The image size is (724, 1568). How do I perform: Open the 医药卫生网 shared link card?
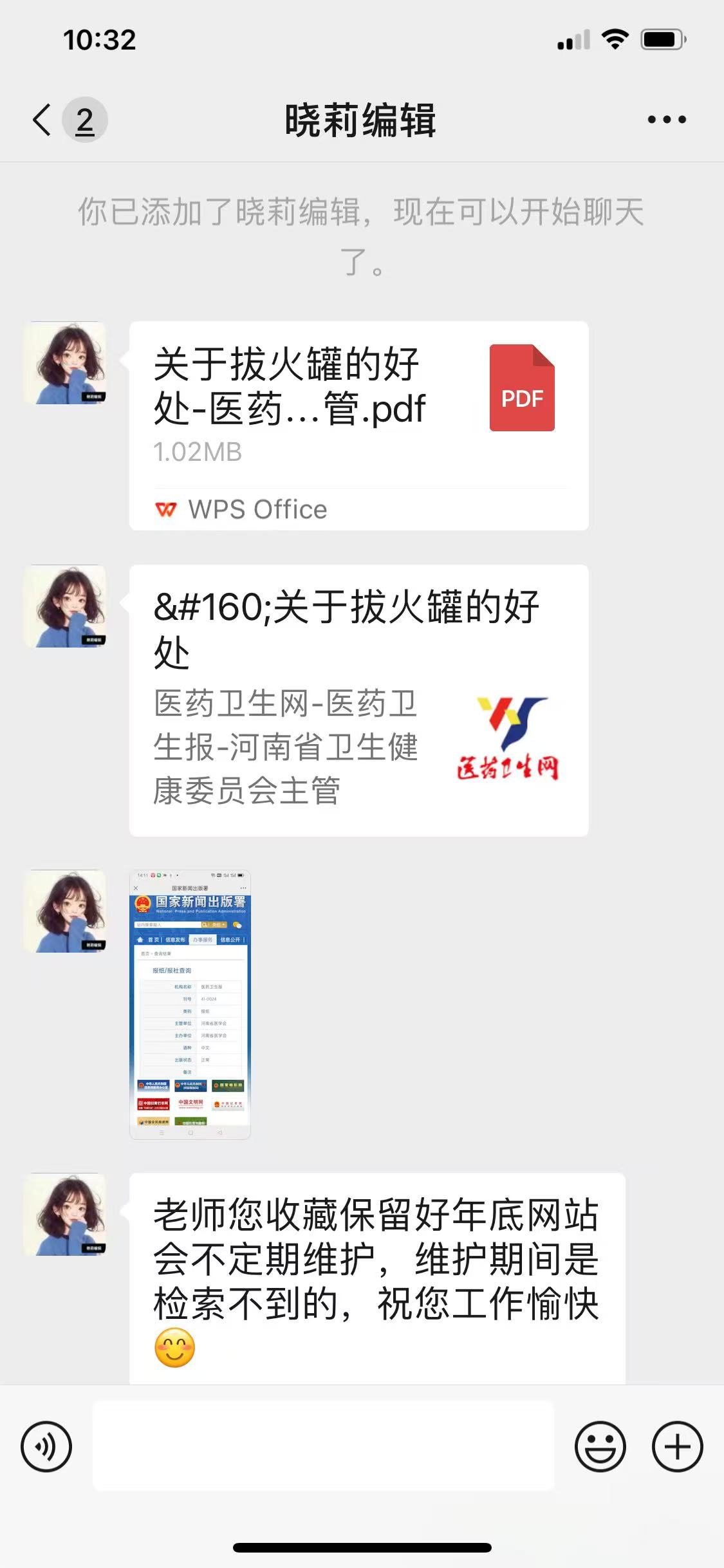pos(358,700)
